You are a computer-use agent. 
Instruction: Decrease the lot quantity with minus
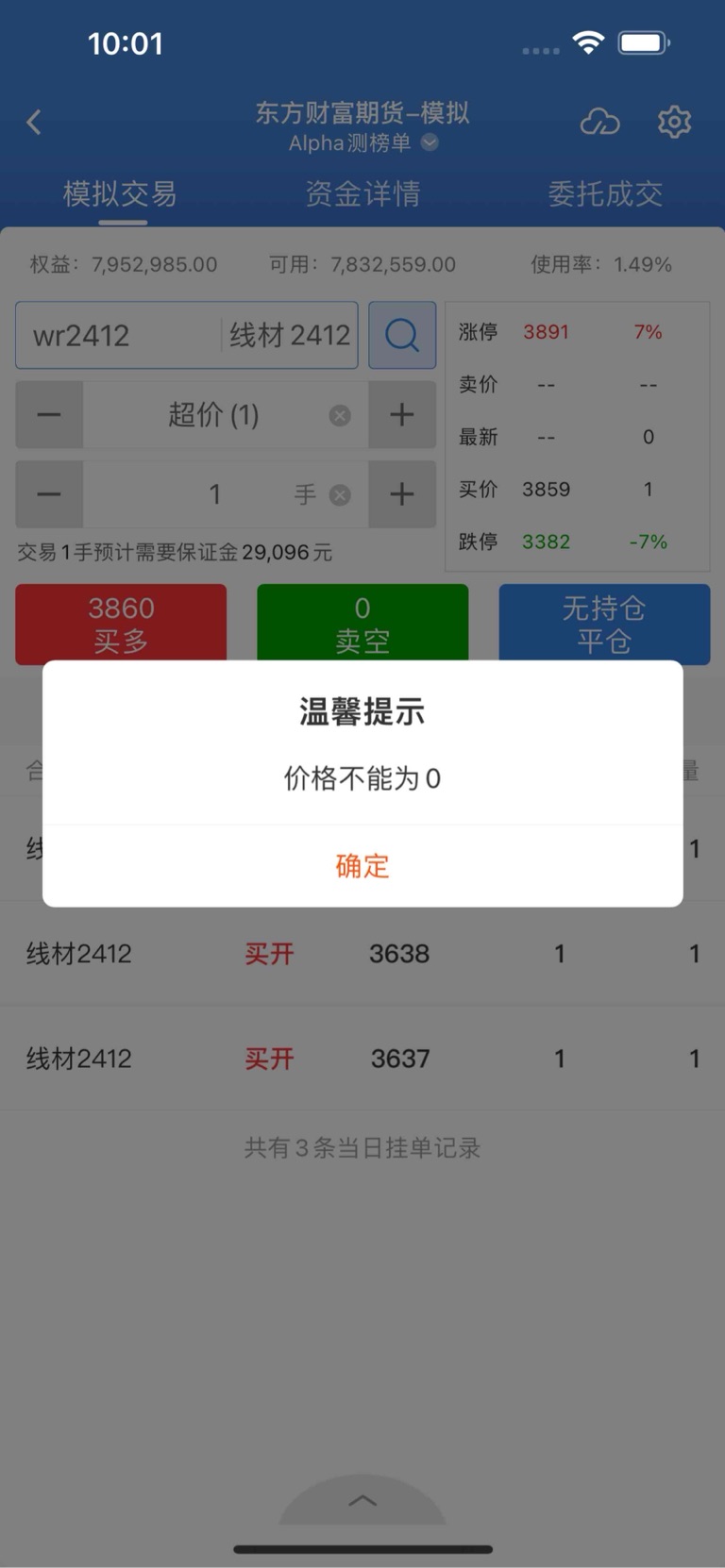pyautogui.click(x=49, y=493)
